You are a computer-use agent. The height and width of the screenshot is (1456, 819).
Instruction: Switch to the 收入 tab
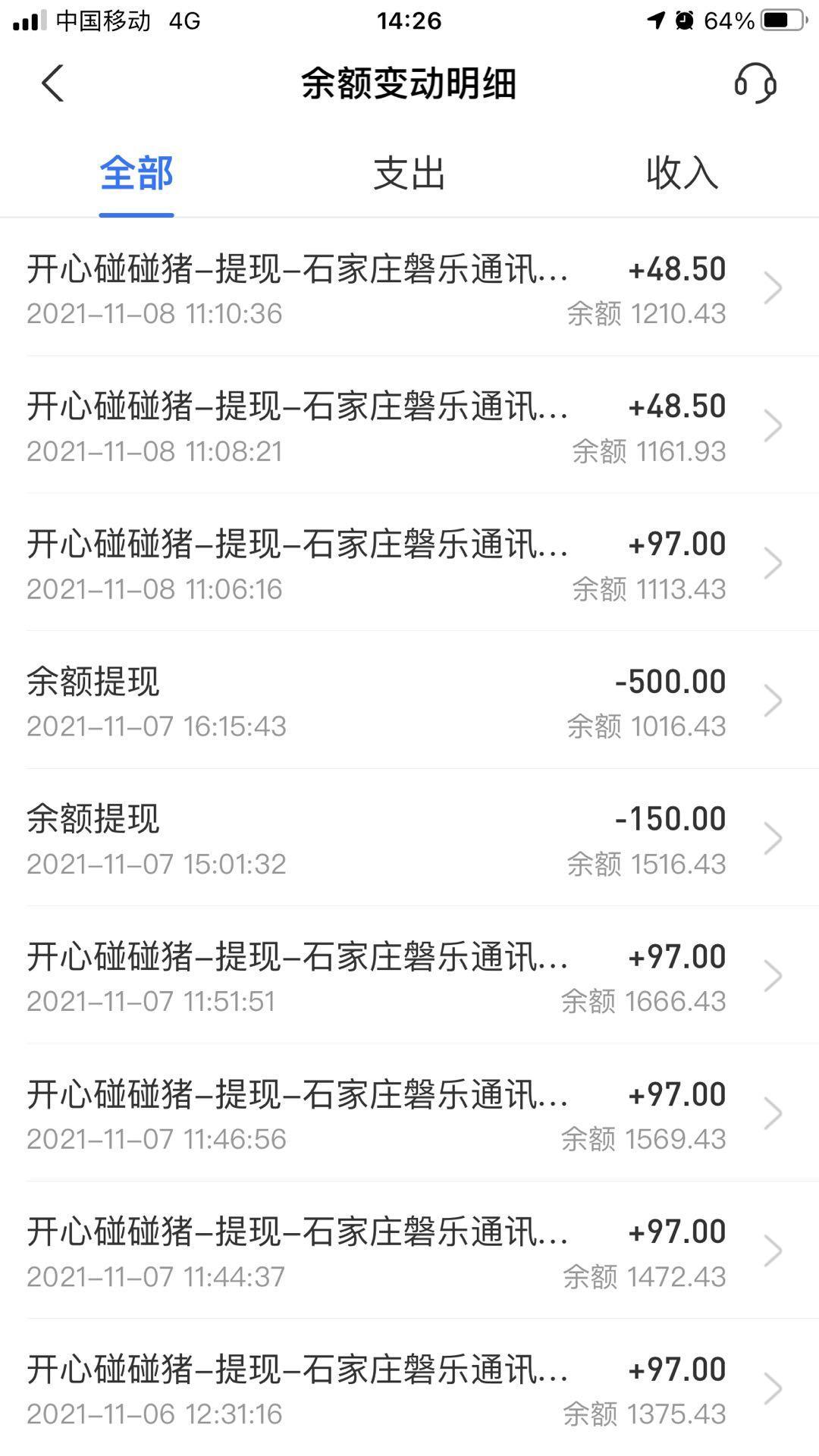pyautogui.click(x=681, y=173)
